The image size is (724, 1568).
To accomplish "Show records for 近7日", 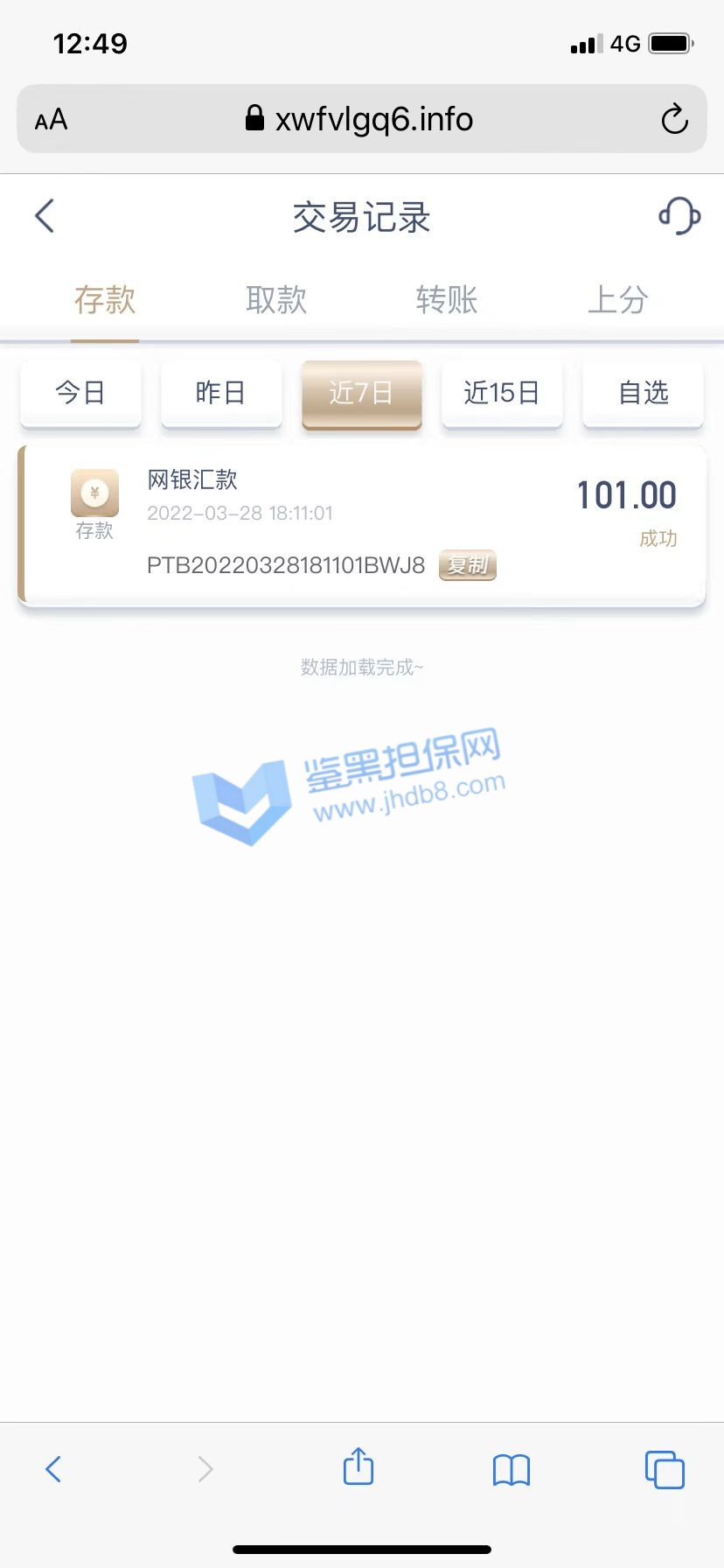I will pyautogui.click(x=361, y=393).
